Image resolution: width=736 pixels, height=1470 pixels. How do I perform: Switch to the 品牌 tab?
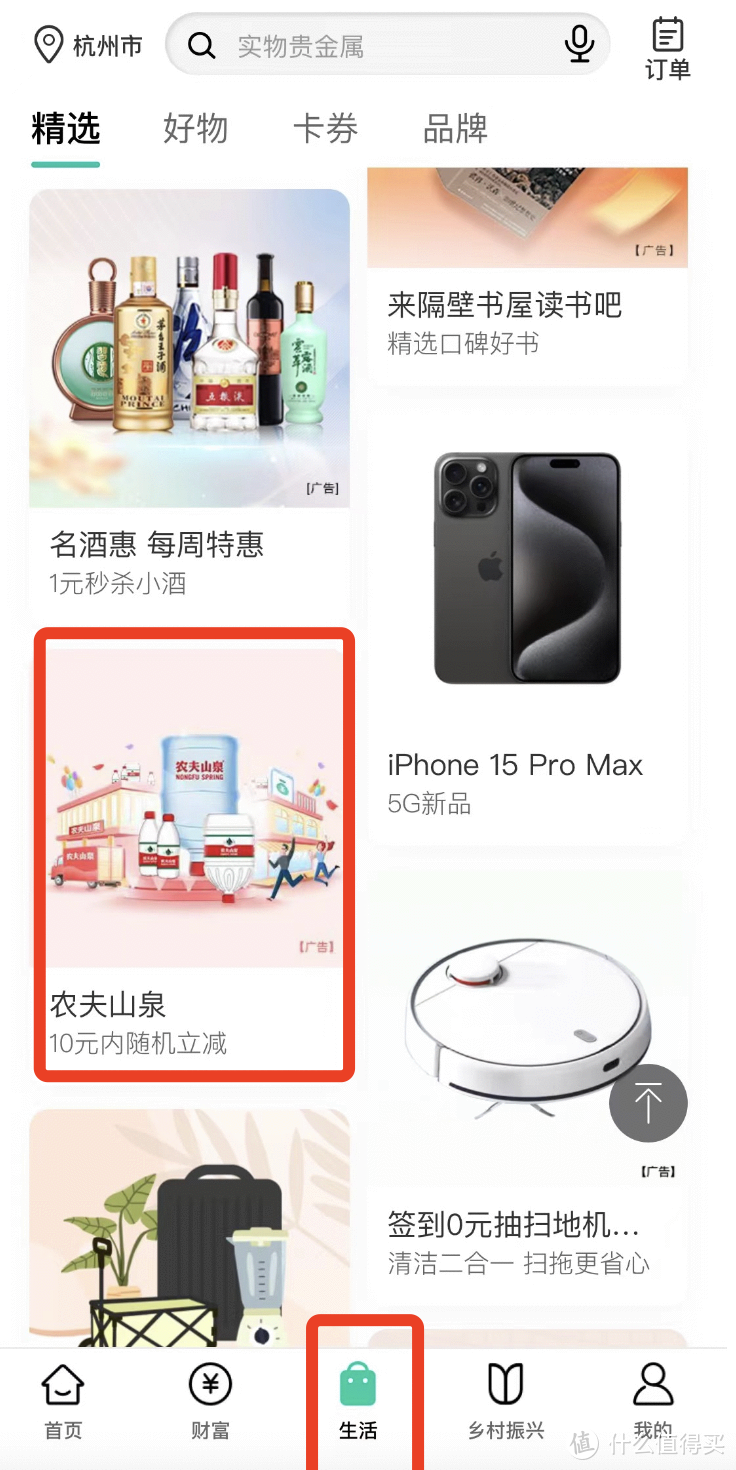pos(455,129)
